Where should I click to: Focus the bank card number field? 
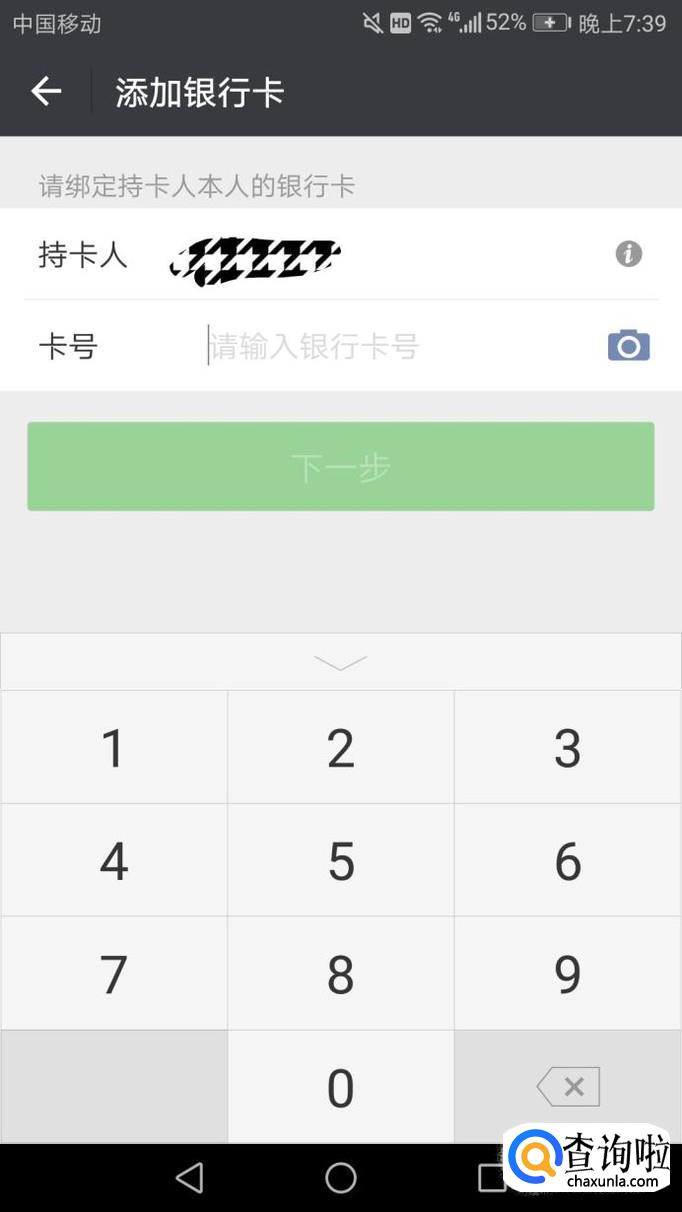[400, 346]
